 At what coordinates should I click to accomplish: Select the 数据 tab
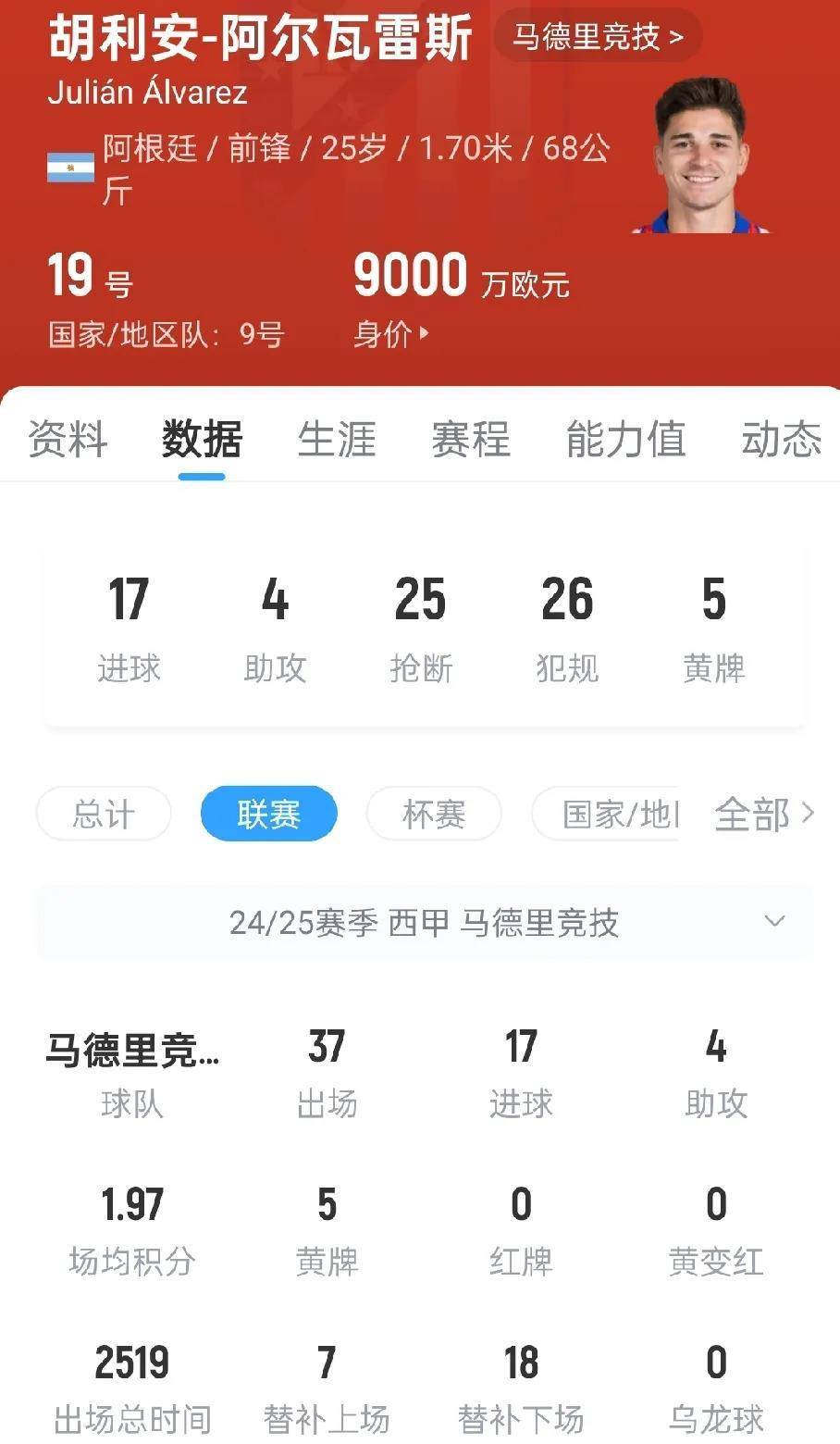202,439
